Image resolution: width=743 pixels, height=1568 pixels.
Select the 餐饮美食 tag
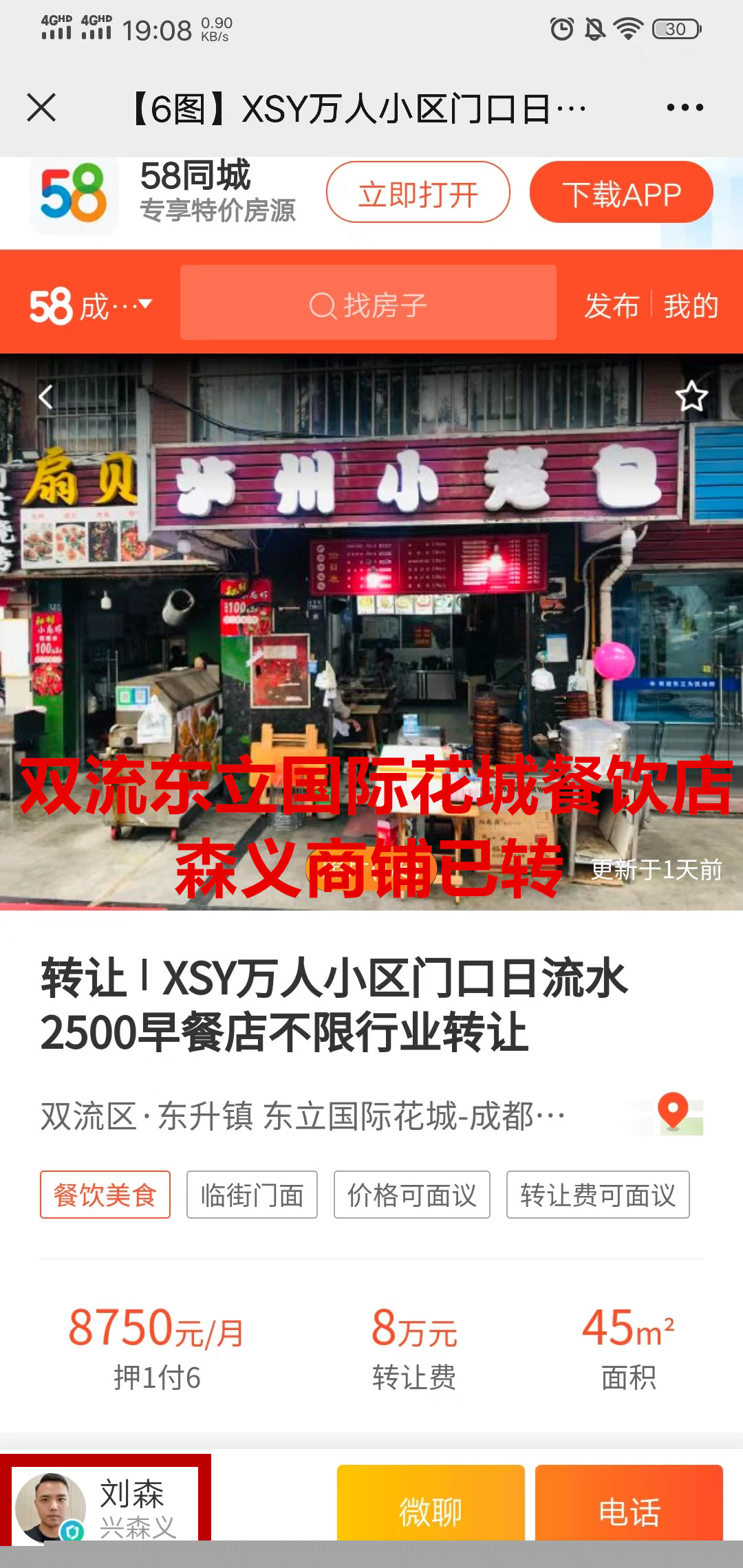point(105,1195)
